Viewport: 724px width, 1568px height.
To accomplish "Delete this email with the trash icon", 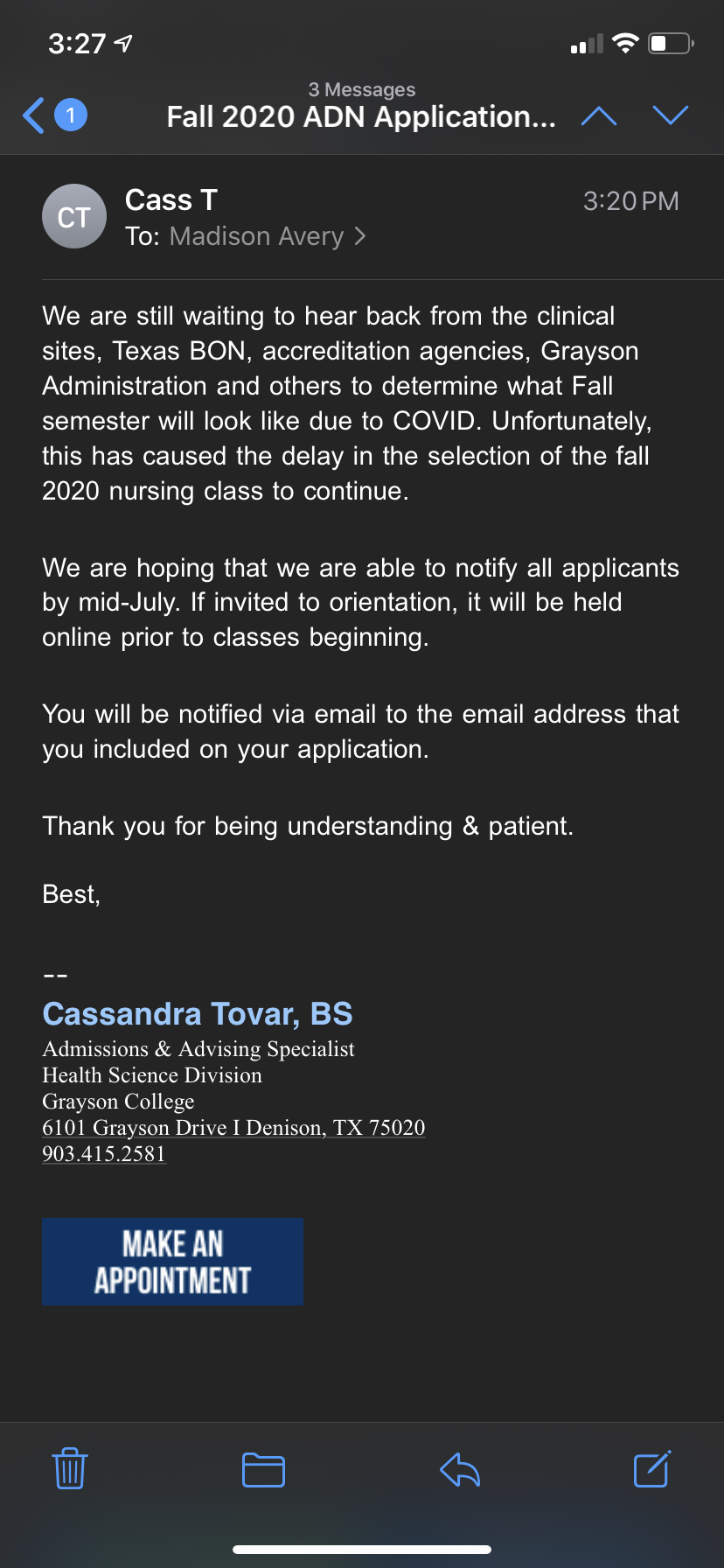I will [x=70, y=1469].
